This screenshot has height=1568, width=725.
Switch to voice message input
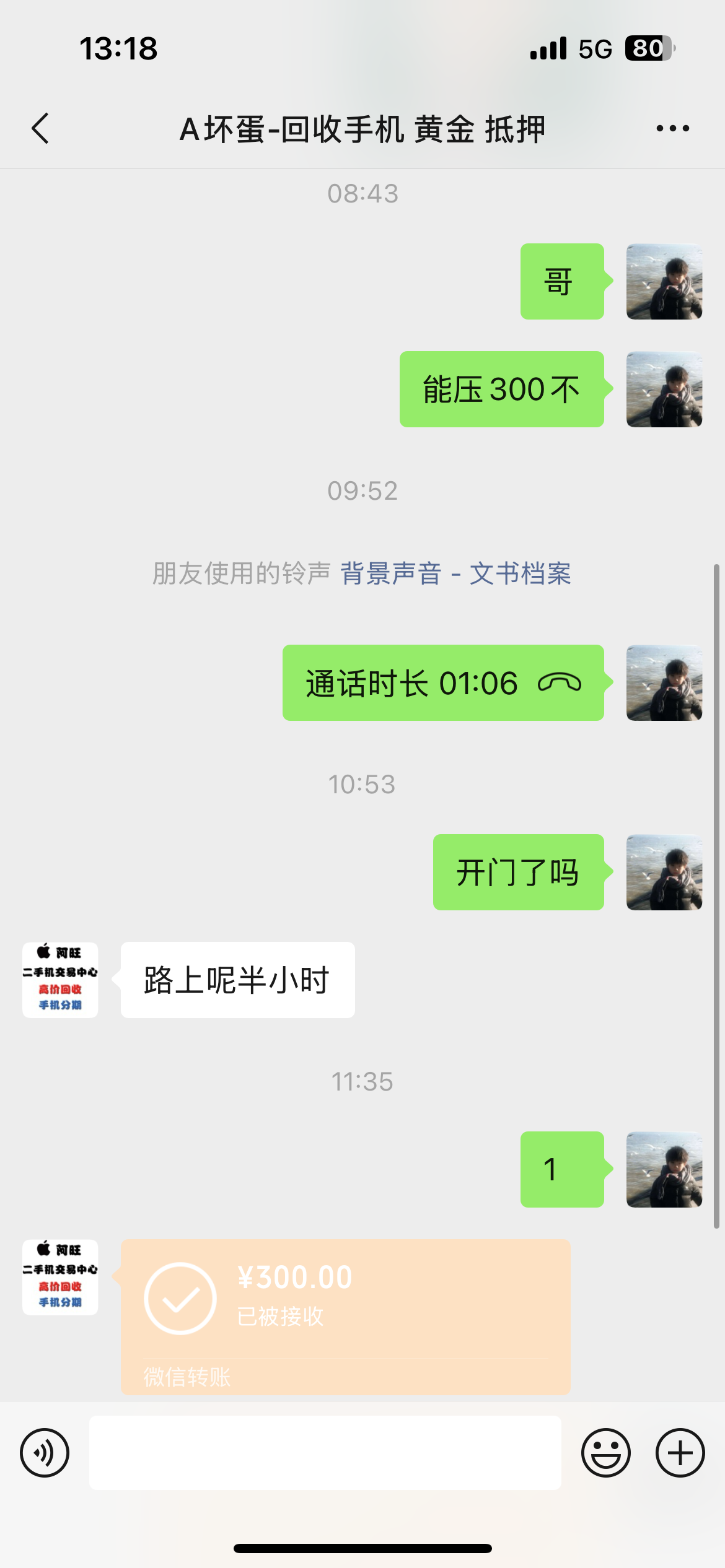click(45, 1453)
